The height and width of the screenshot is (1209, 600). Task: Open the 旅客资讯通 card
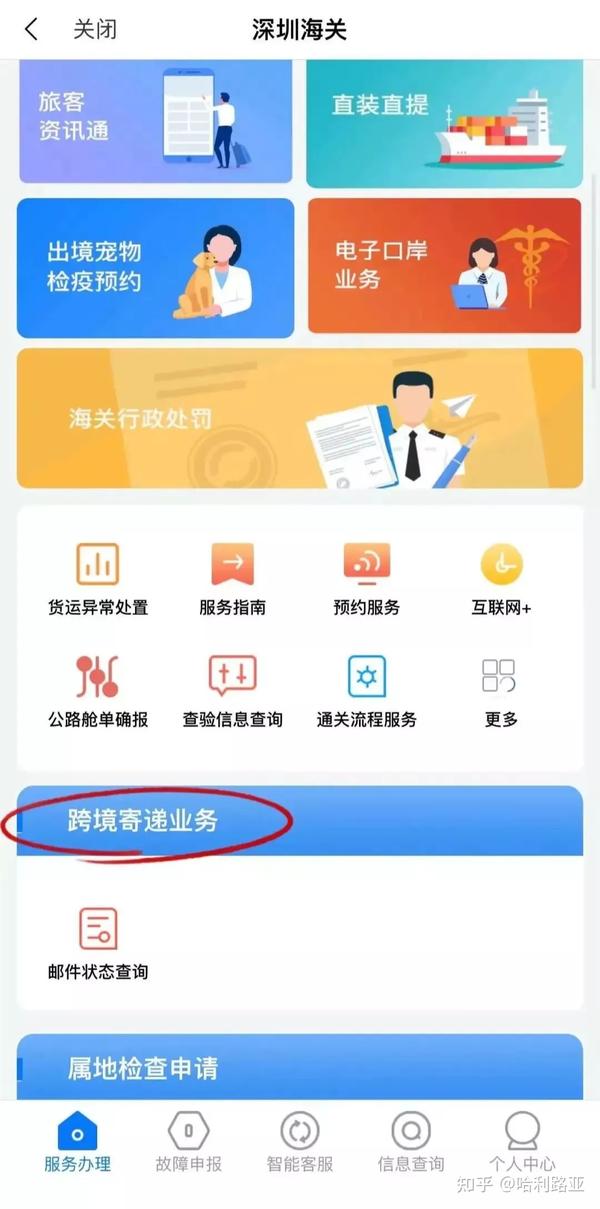click(x=155, y=121)
